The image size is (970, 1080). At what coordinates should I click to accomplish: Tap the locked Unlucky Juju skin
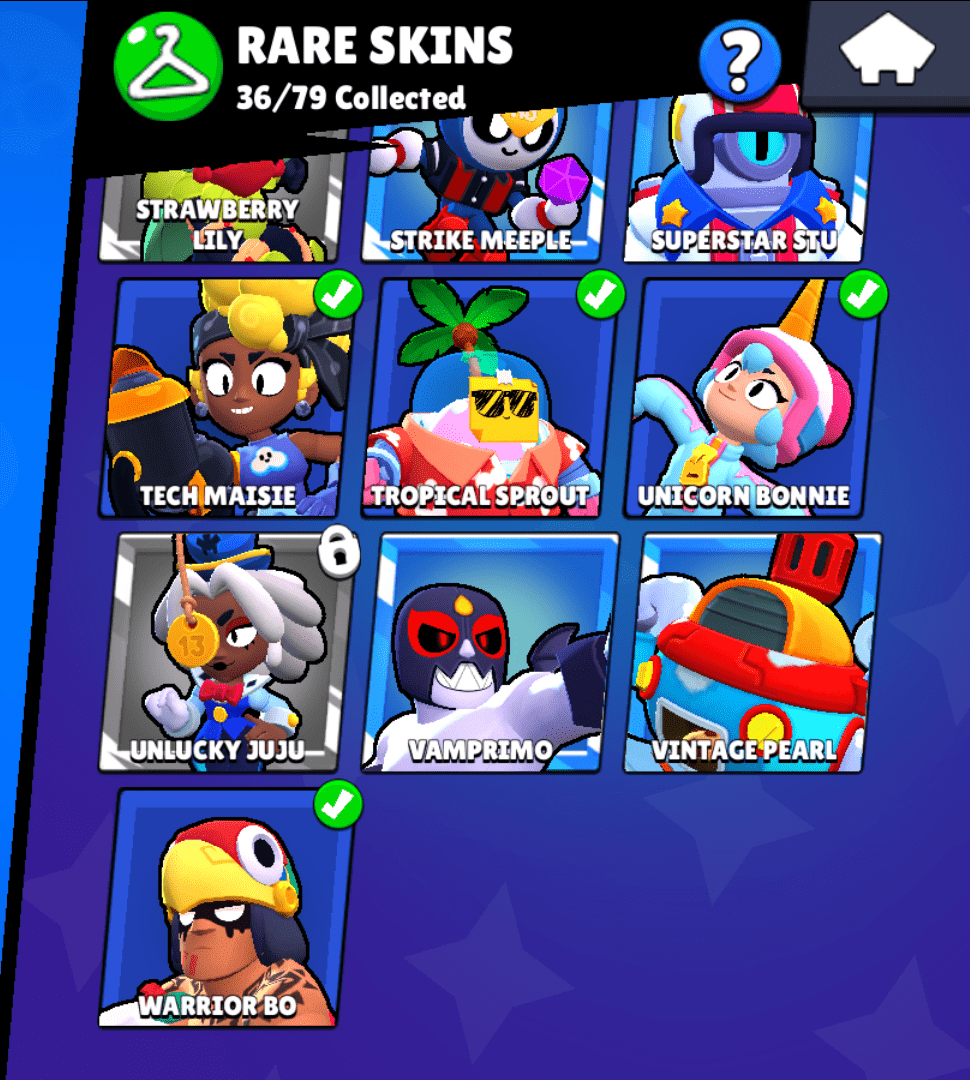tap(227, 653)
